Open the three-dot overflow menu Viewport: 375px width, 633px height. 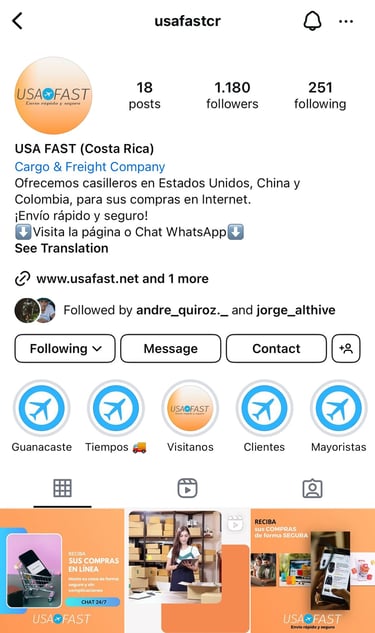(346, 21)
